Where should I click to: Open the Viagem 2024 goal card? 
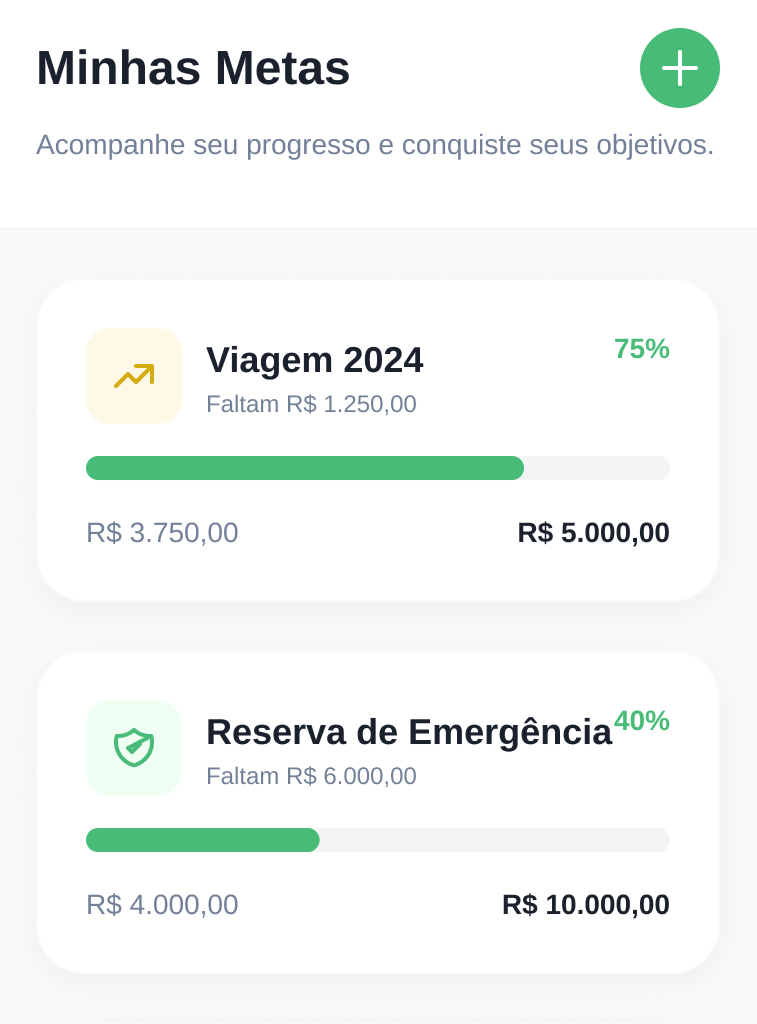(378, 440)
